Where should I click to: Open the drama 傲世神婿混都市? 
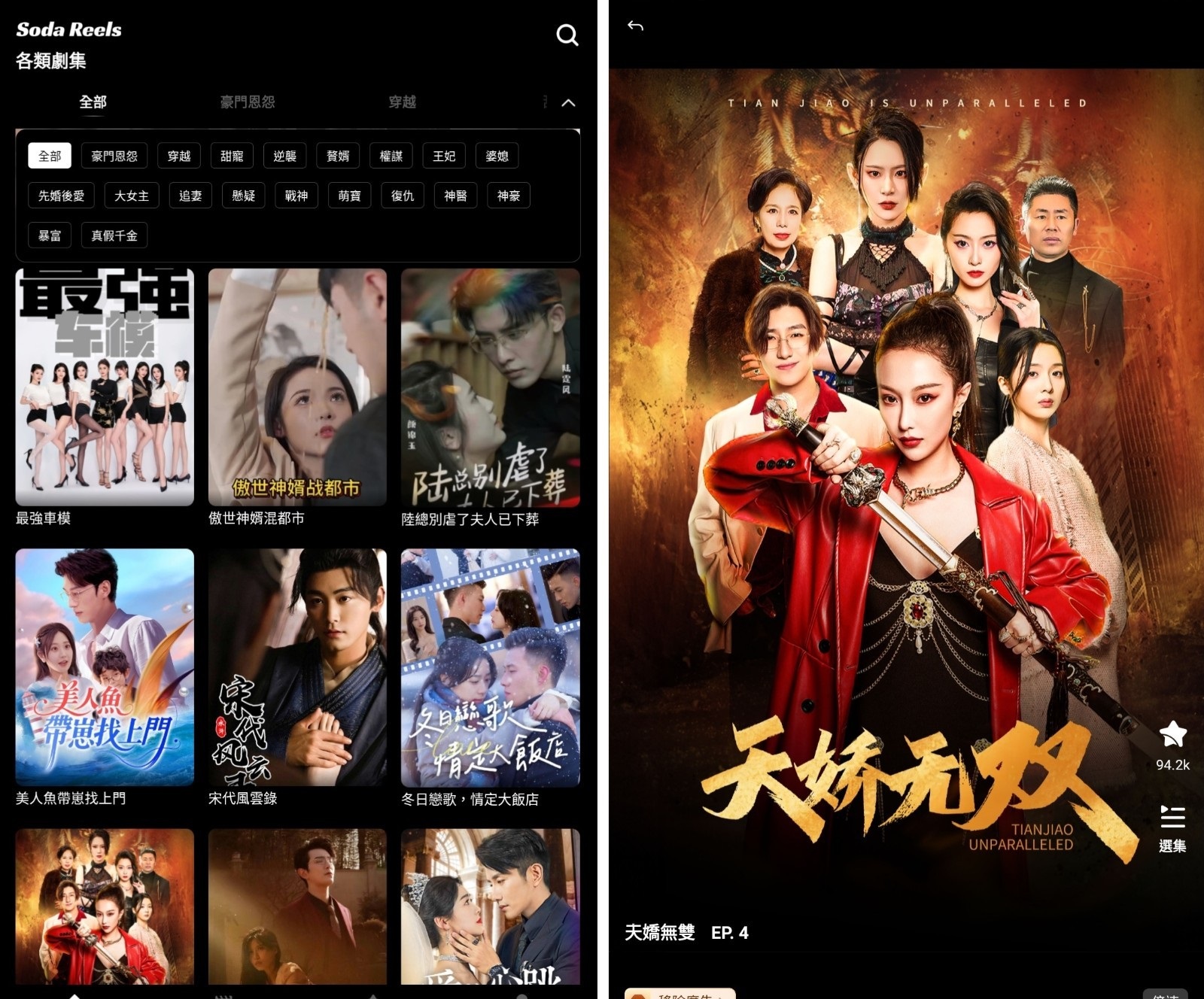pyautogui.click(x=297, y=387)
